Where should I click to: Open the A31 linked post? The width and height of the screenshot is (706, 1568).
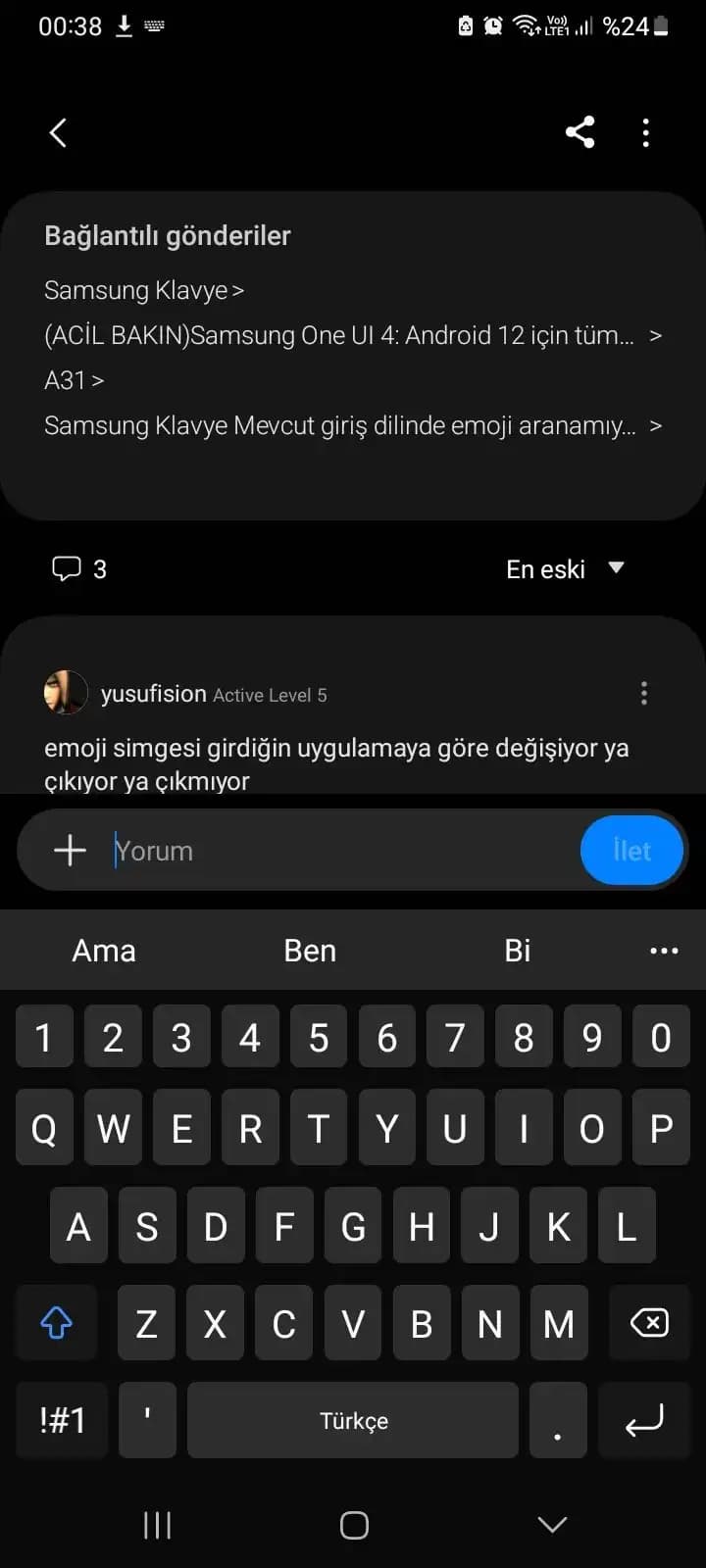[74, 380]
